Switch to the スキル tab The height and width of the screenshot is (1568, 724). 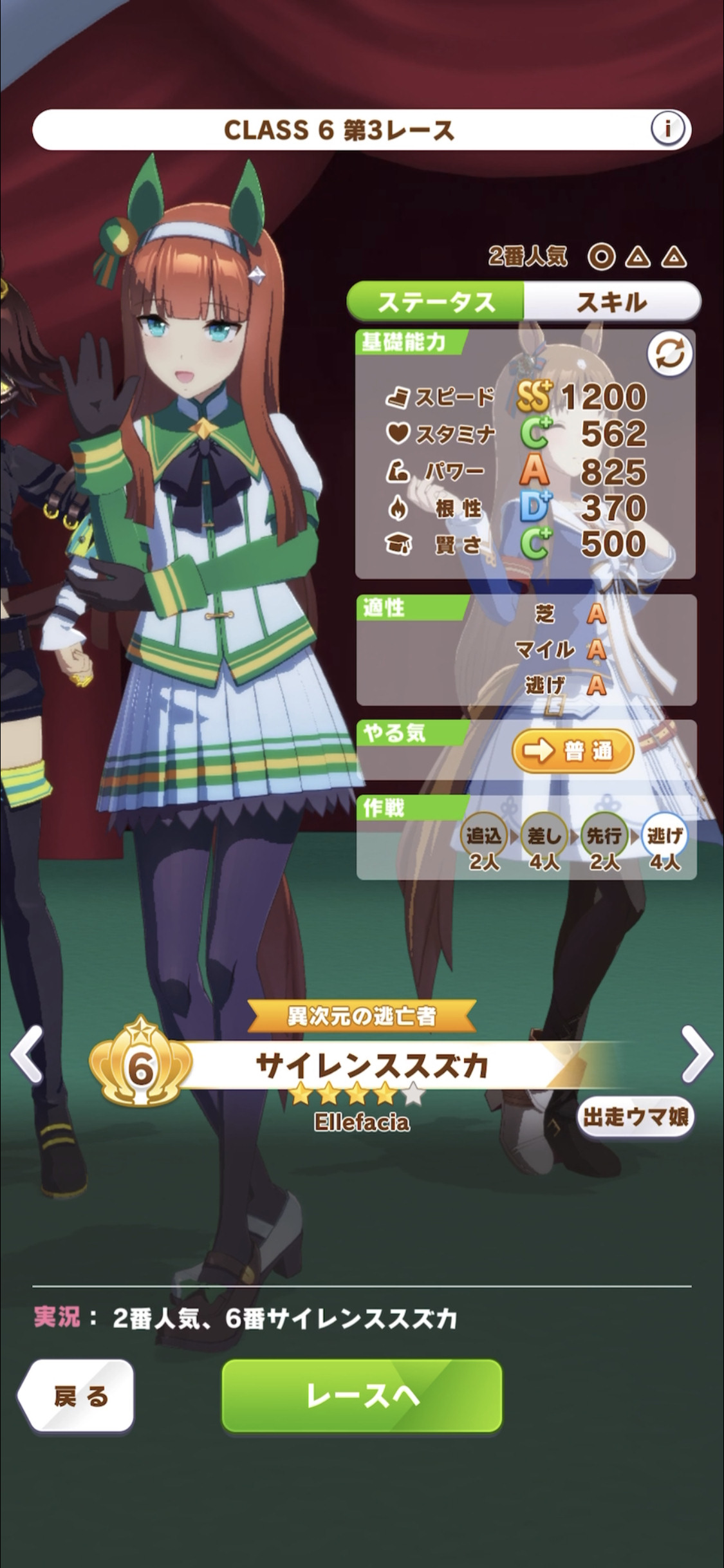(612, 301)
